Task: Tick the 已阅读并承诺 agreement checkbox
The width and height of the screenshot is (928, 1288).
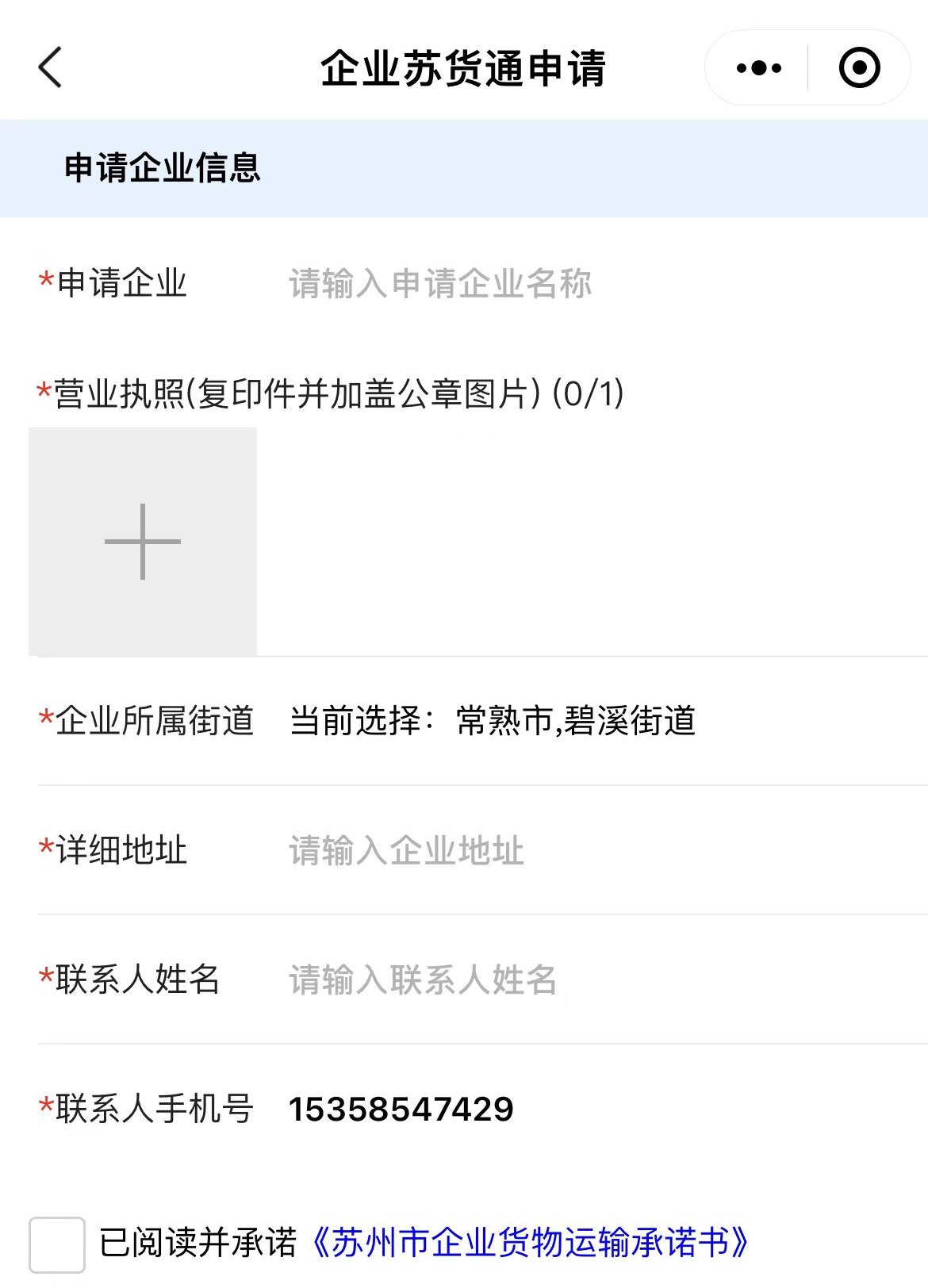Action: pyautogui.click(x=57, y=1244)
